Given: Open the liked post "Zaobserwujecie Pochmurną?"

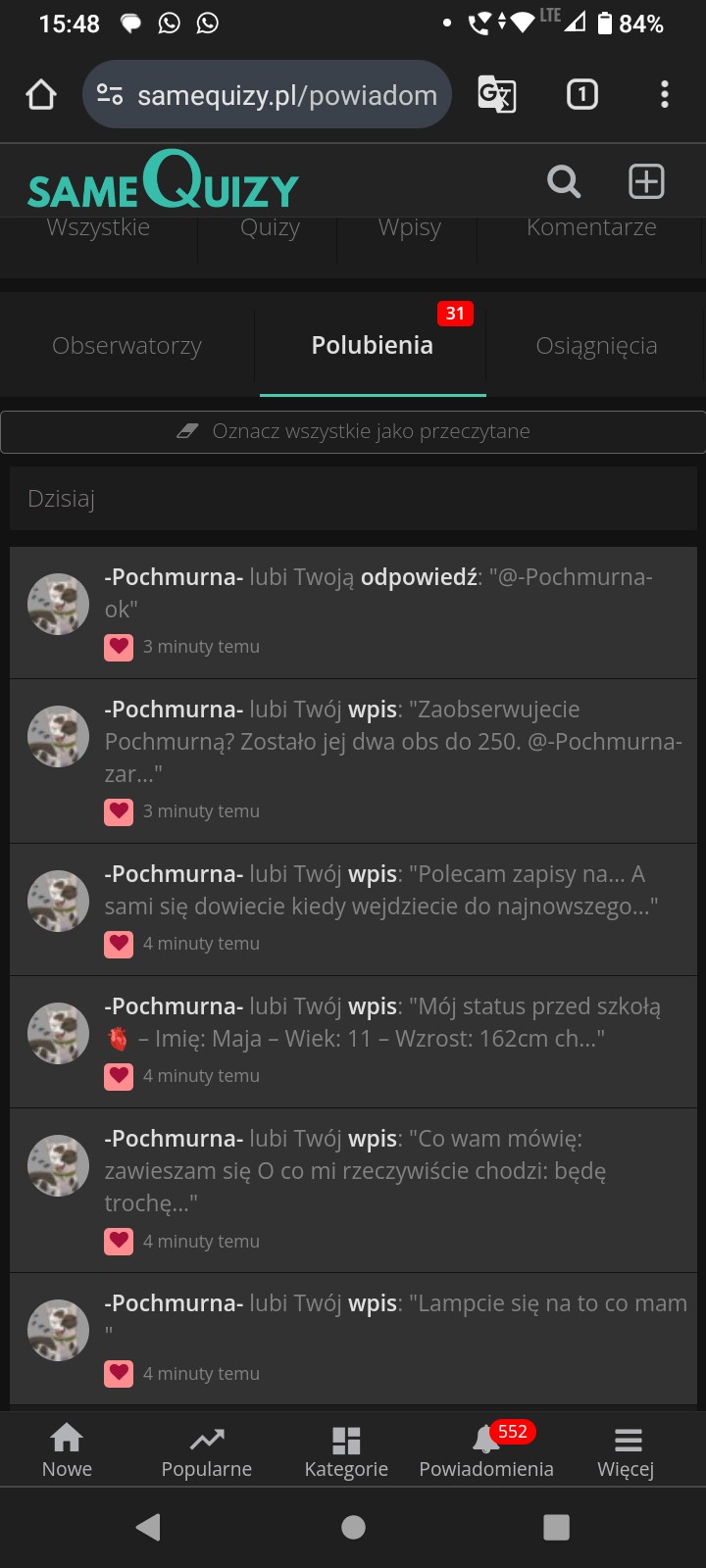Looking at the screenshot, I should (392, 741).
